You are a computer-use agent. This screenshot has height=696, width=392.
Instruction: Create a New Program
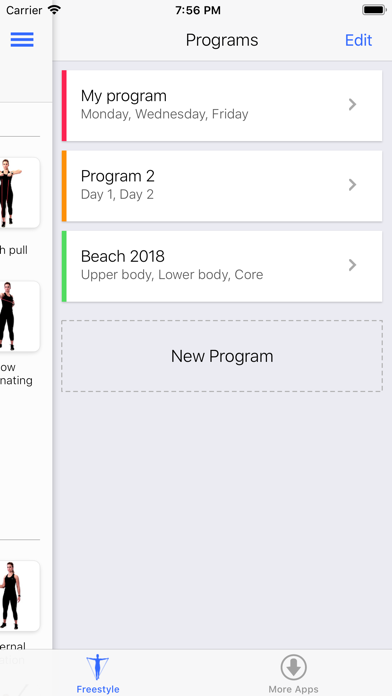click(x=222, y=356)
